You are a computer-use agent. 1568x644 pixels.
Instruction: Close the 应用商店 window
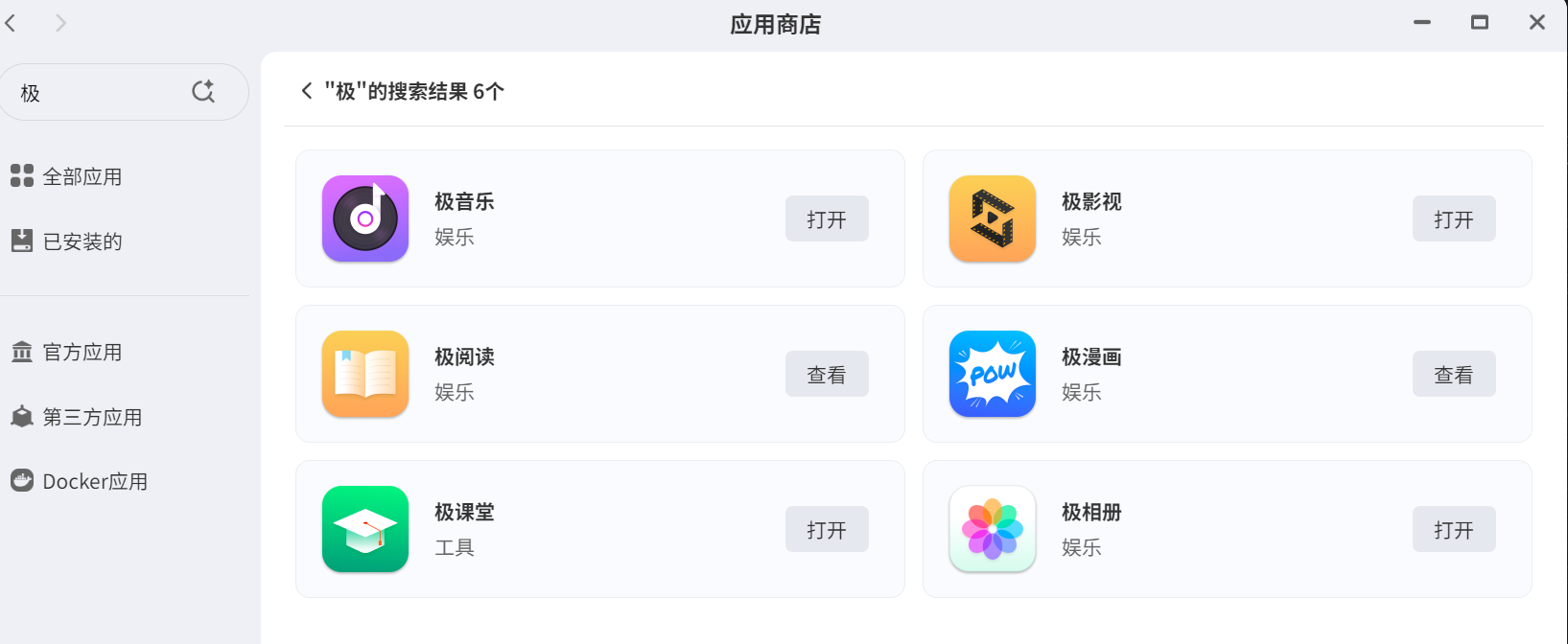pos(1536,22)
